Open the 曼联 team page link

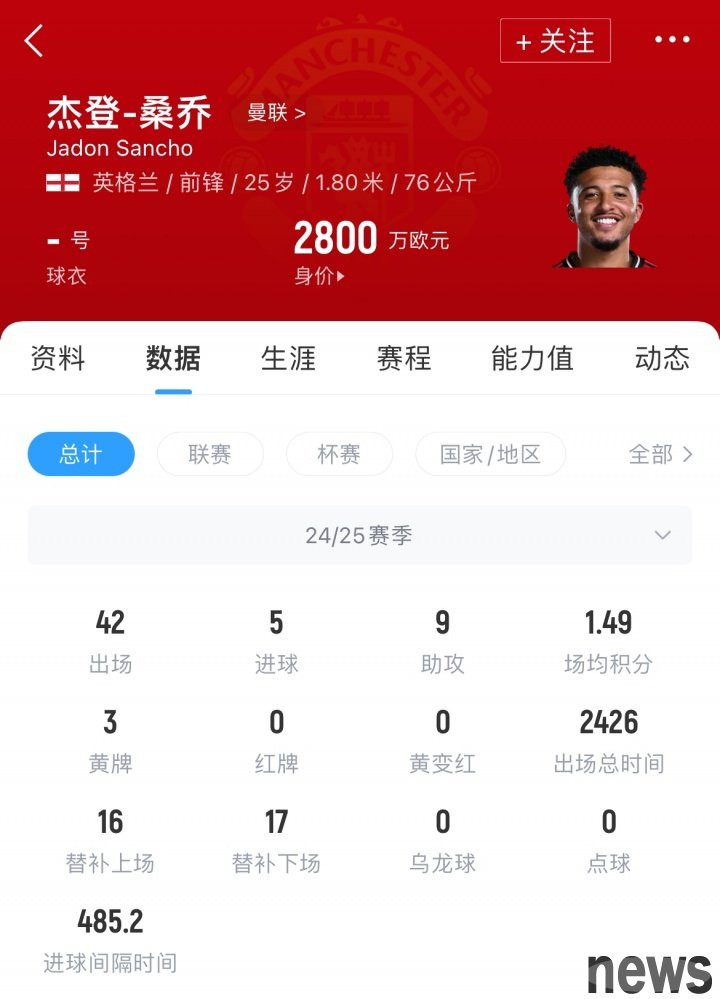click(276, 113)
